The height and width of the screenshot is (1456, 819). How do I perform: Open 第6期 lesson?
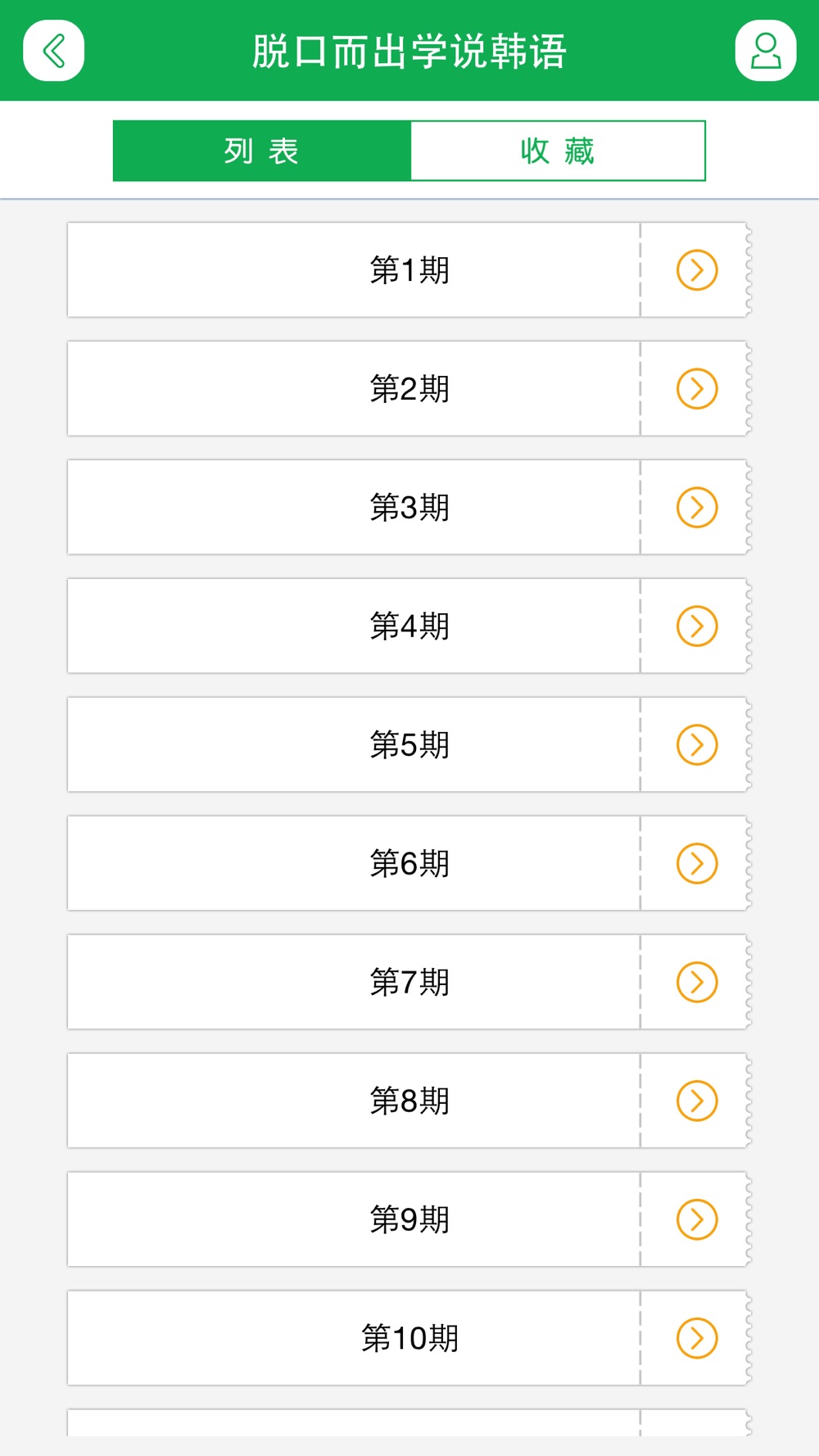point(409,863)
